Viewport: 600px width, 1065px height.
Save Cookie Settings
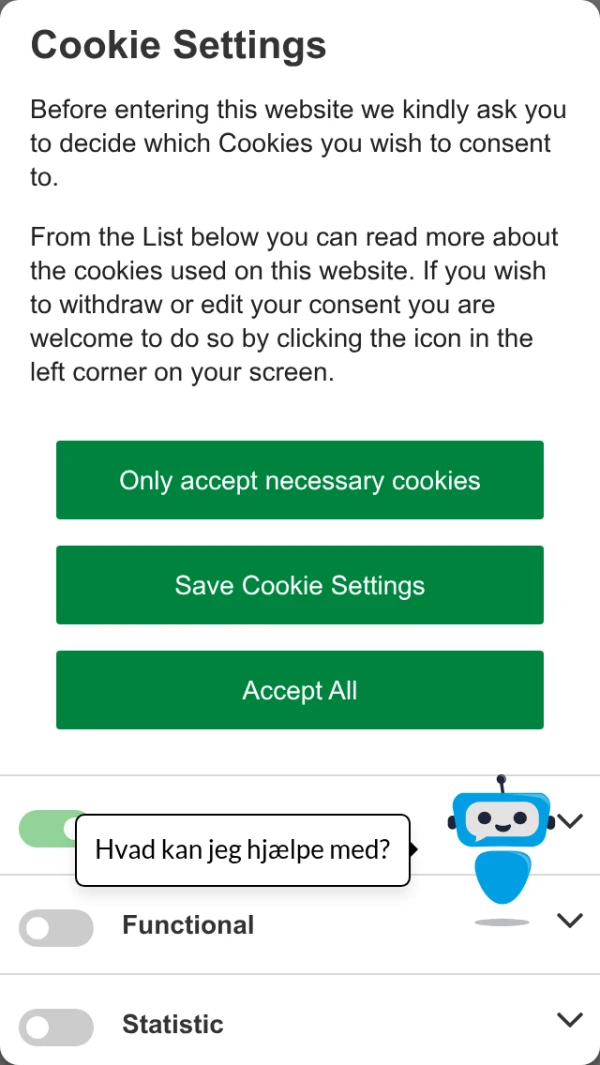tap(300, 585)
